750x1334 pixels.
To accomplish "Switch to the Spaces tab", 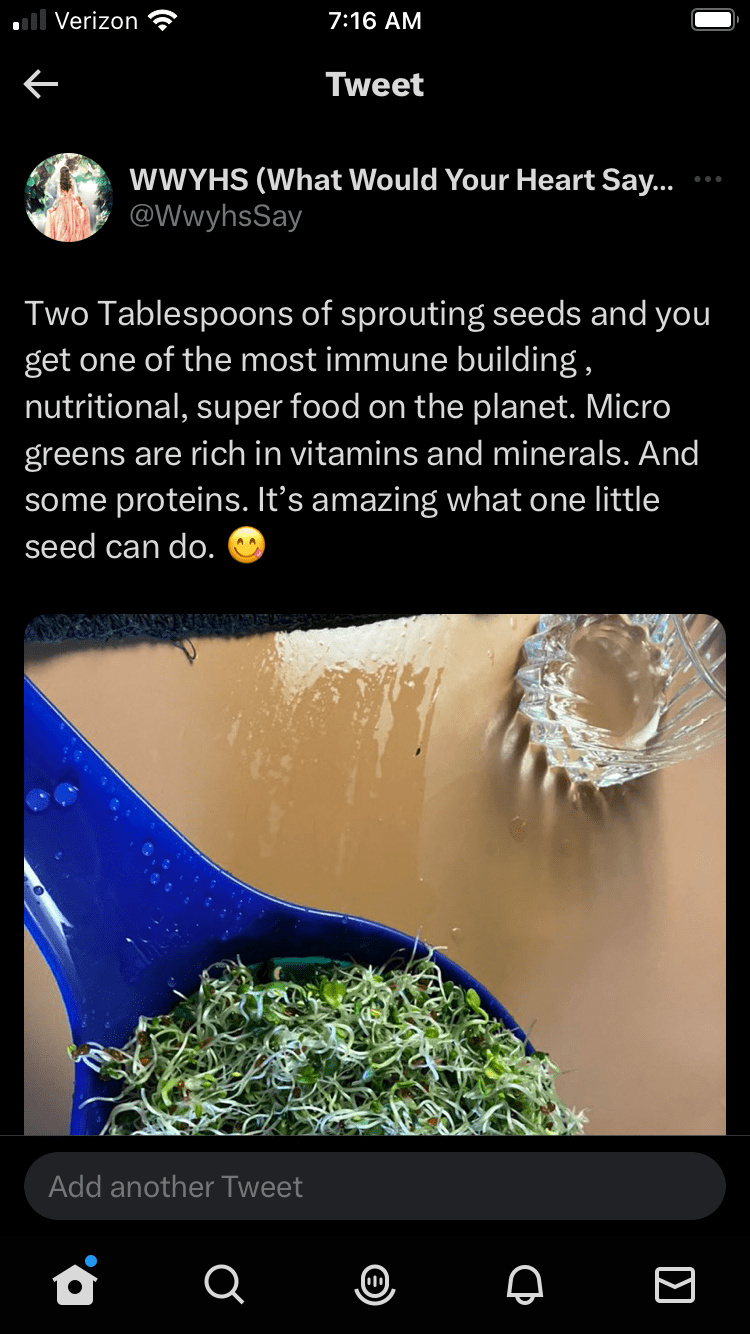I will pos(375,1283).
